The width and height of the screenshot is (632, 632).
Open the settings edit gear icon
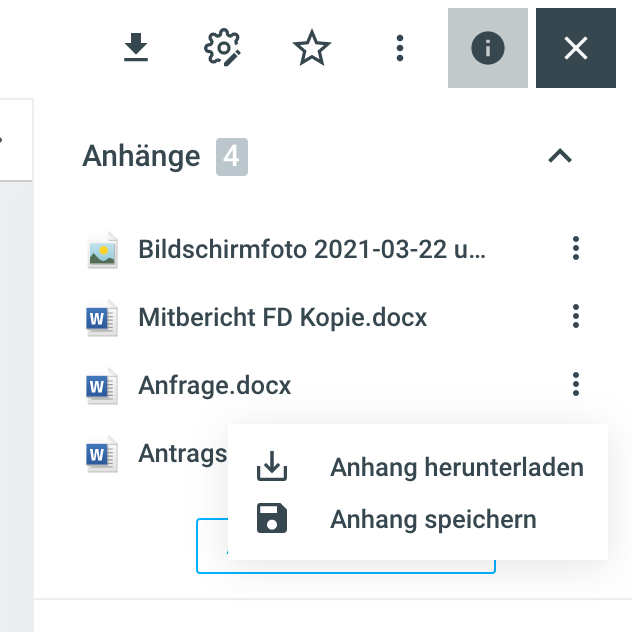click(x=223, y=48)
